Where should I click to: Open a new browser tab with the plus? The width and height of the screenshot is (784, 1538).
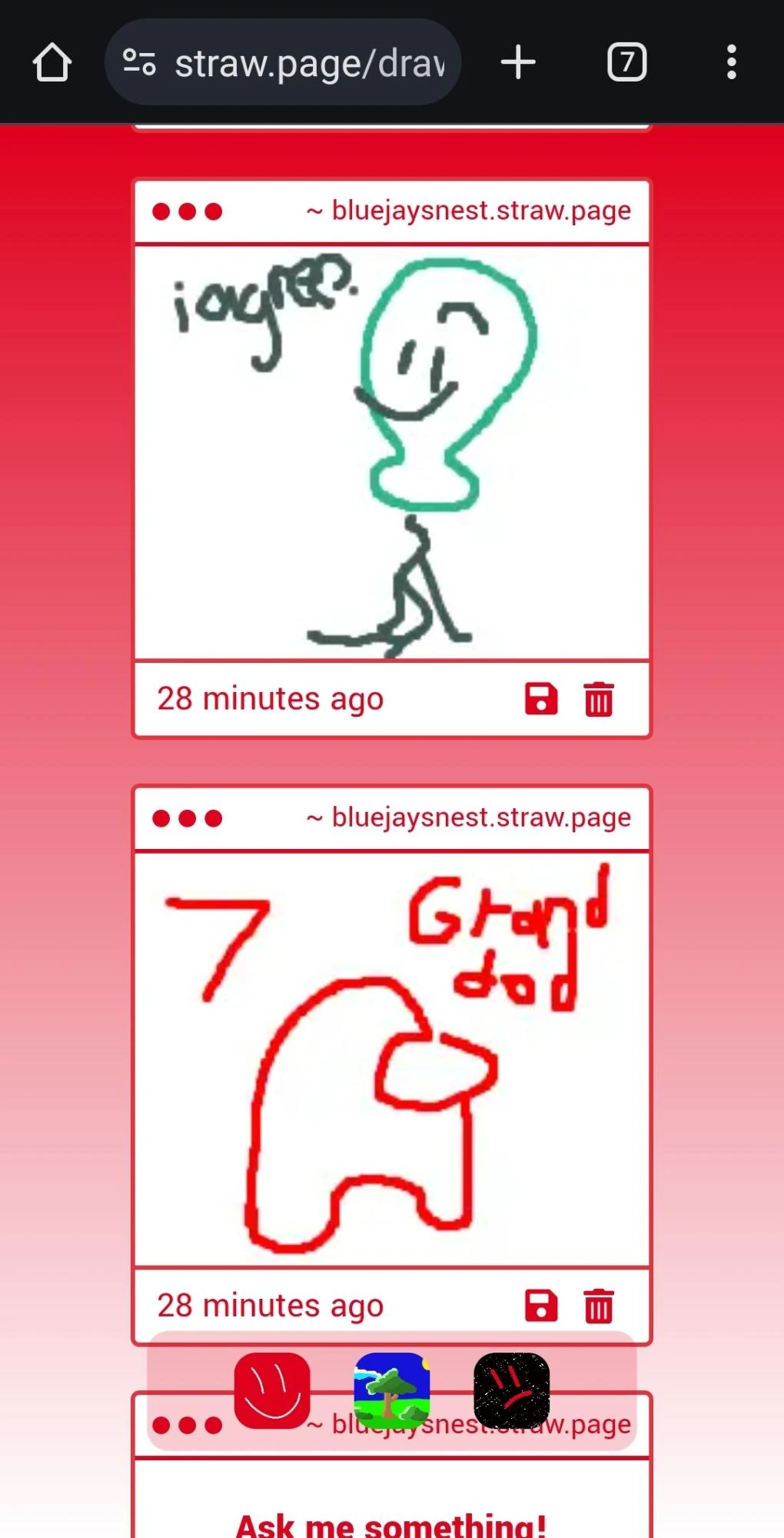tap(517, 62)
